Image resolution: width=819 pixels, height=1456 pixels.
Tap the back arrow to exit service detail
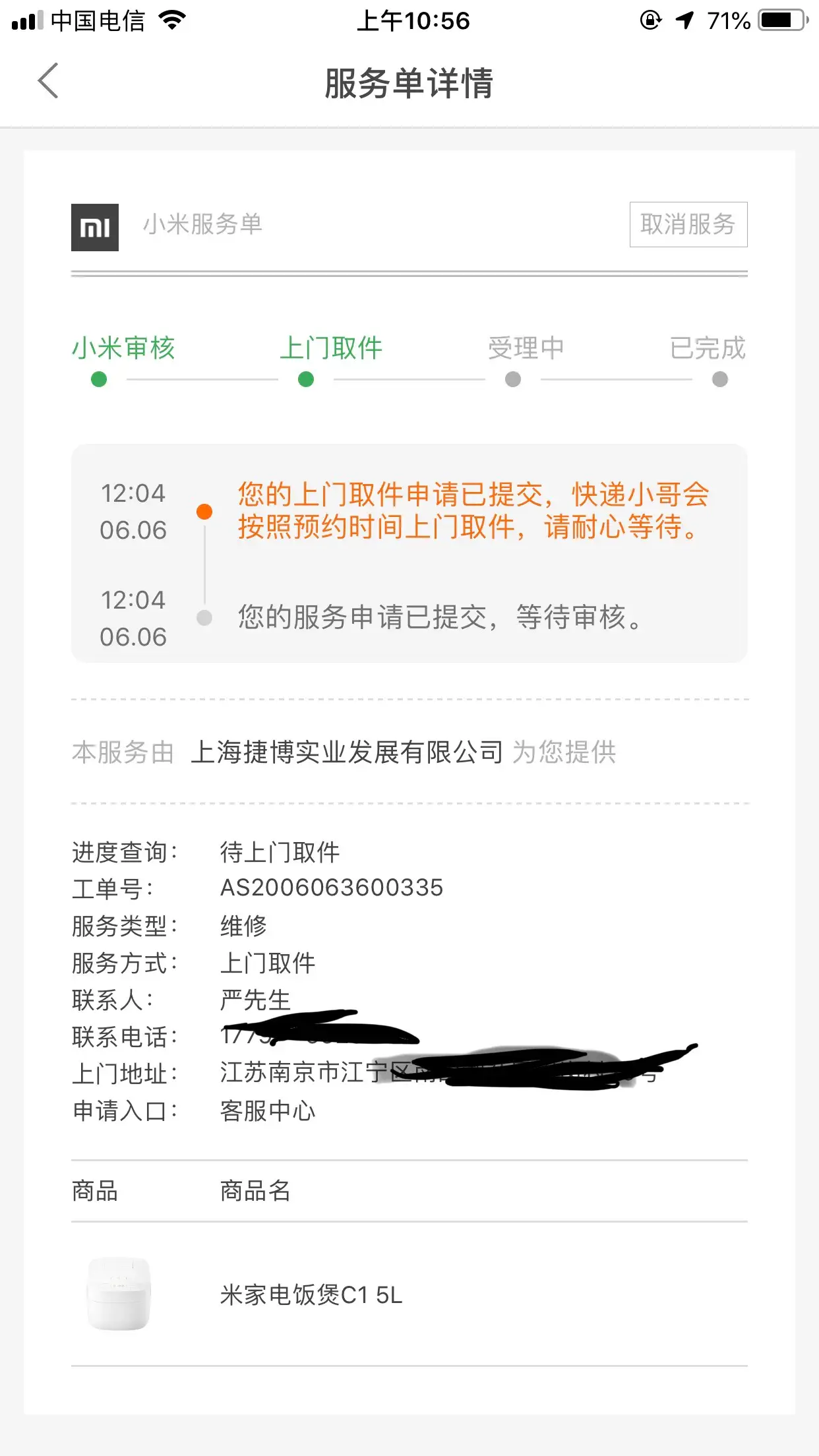point(47,82)
